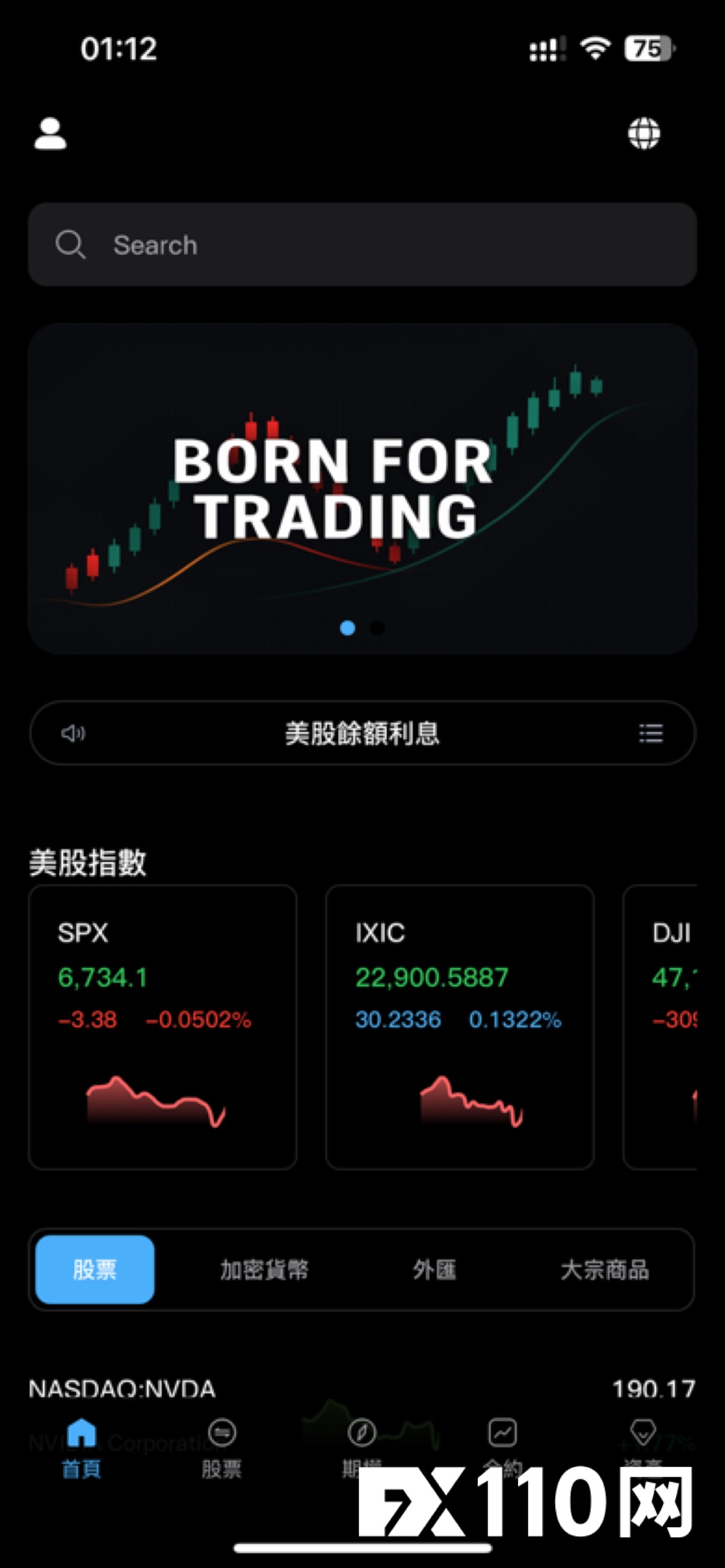Screen dimensions: 725x1568
Task: Switch to the 加密貨幣 category
Action: click(x=265, y=1270)
